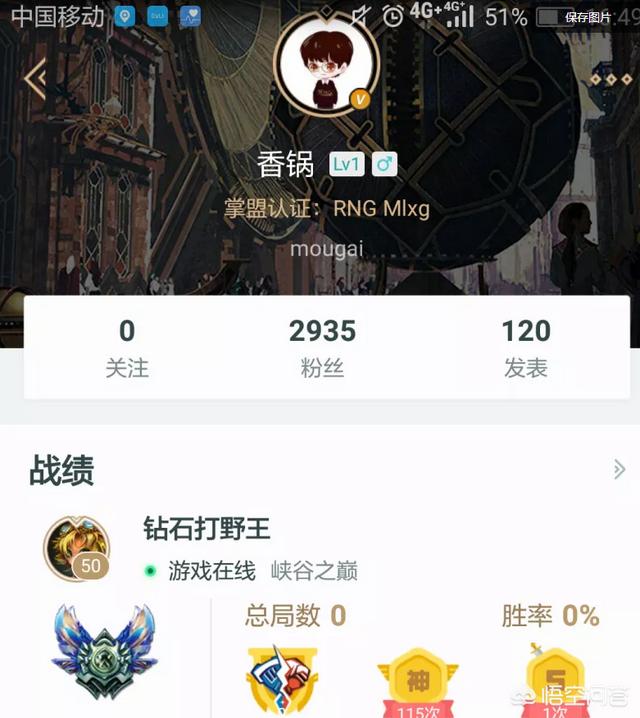View the 关注 following list
The image size is (640, 718).
coord(127,348)
